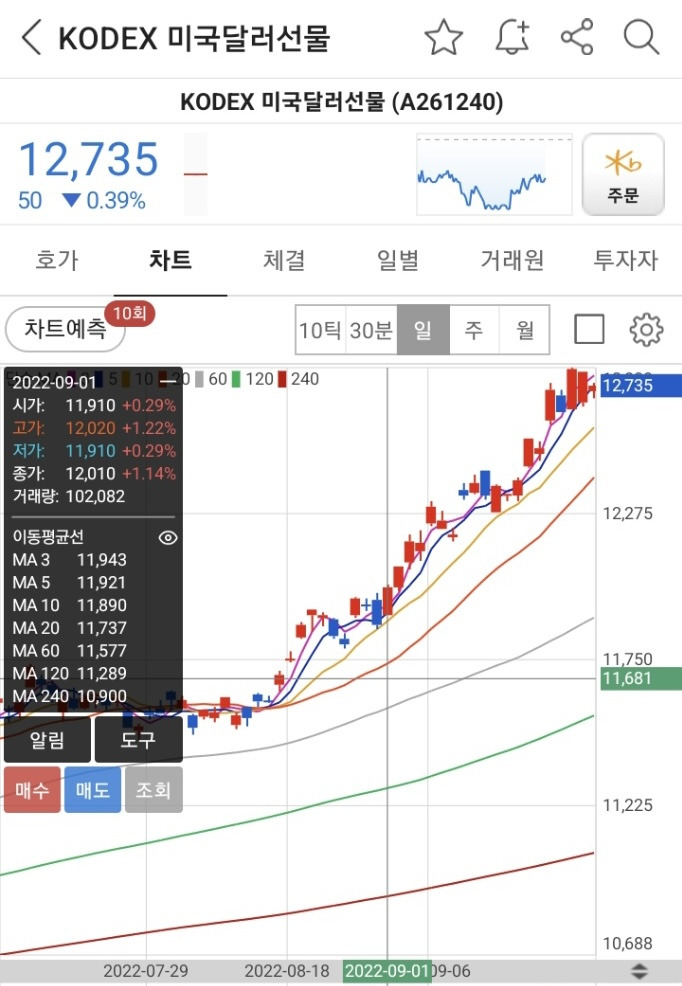Switch to the 투자자 tab

(x=626, y=261)
